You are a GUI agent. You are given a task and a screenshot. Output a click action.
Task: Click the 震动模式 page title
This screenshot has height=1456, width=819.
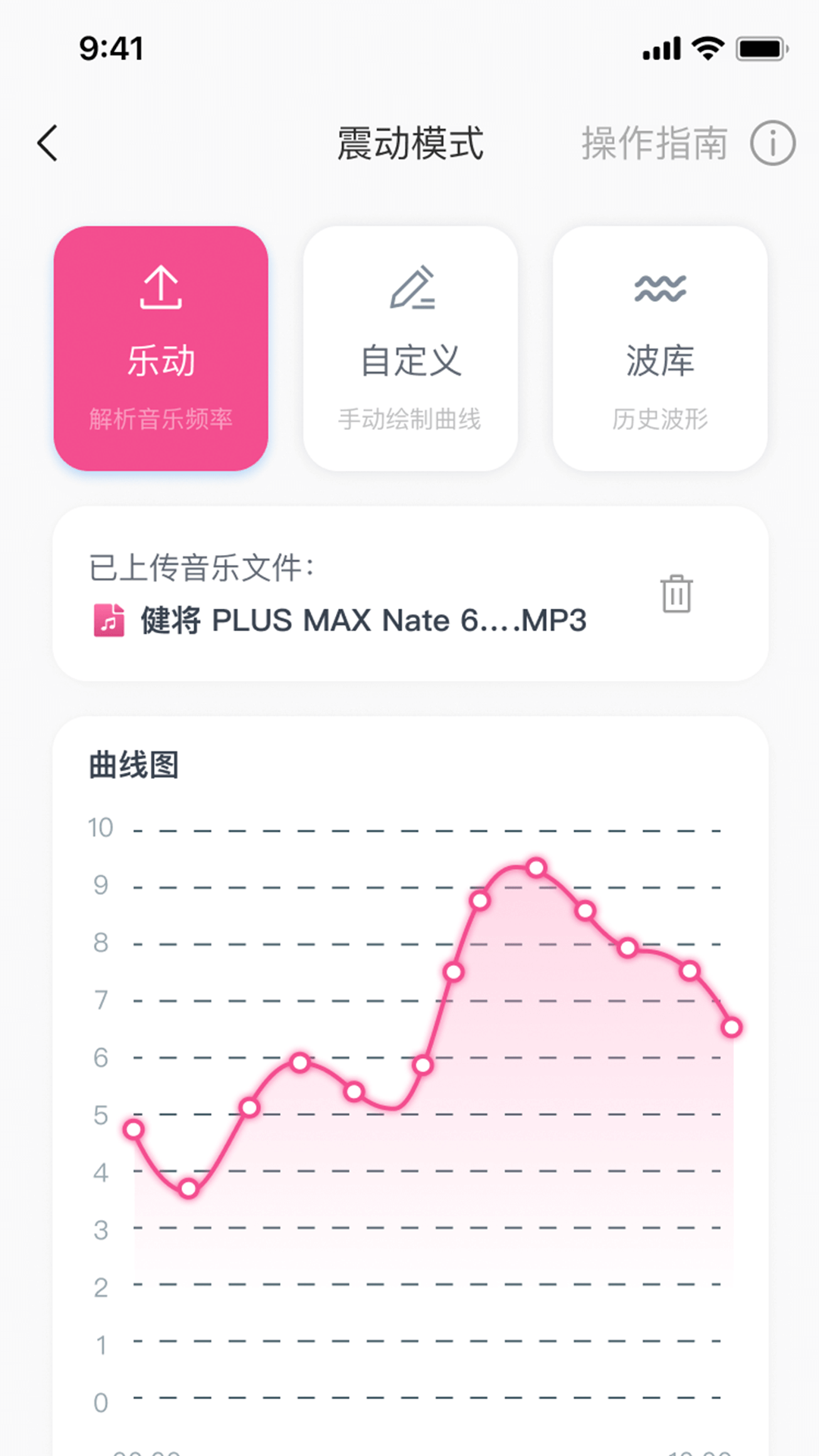pyautogui.click(x=409, y=144)
